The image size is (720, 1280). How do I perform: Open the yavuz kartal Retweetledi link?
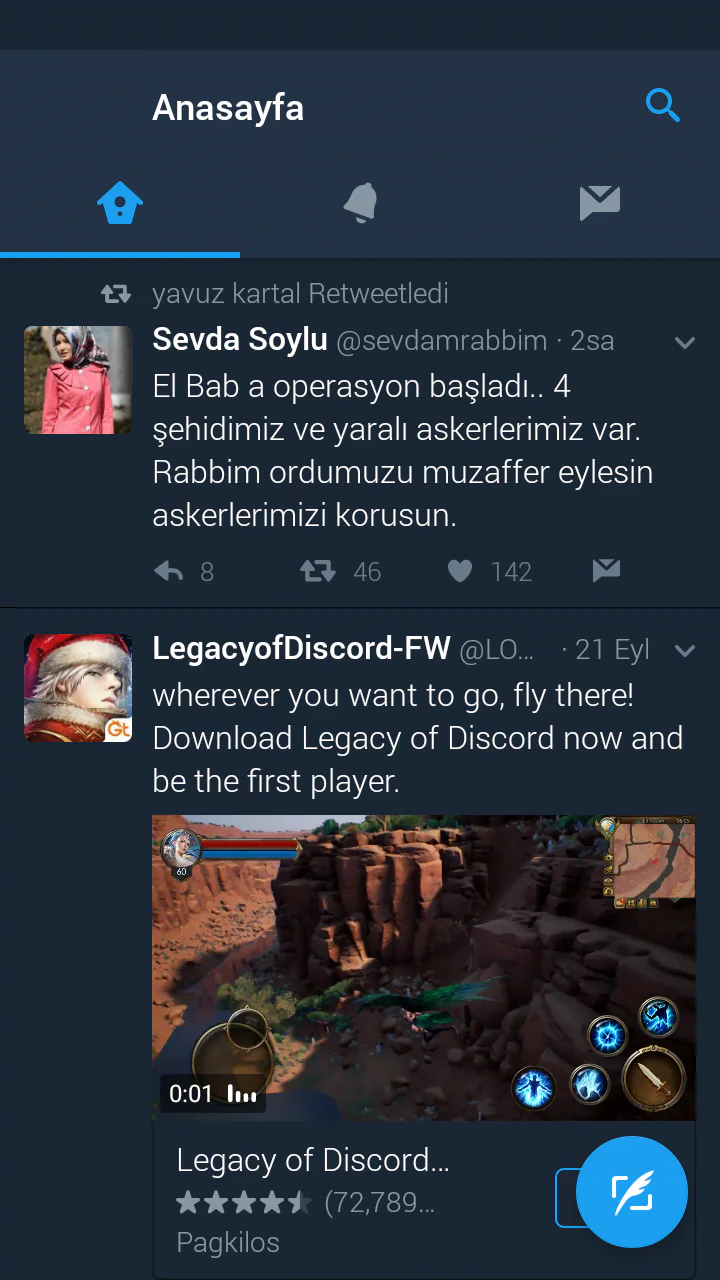click(x=300, y=294)
